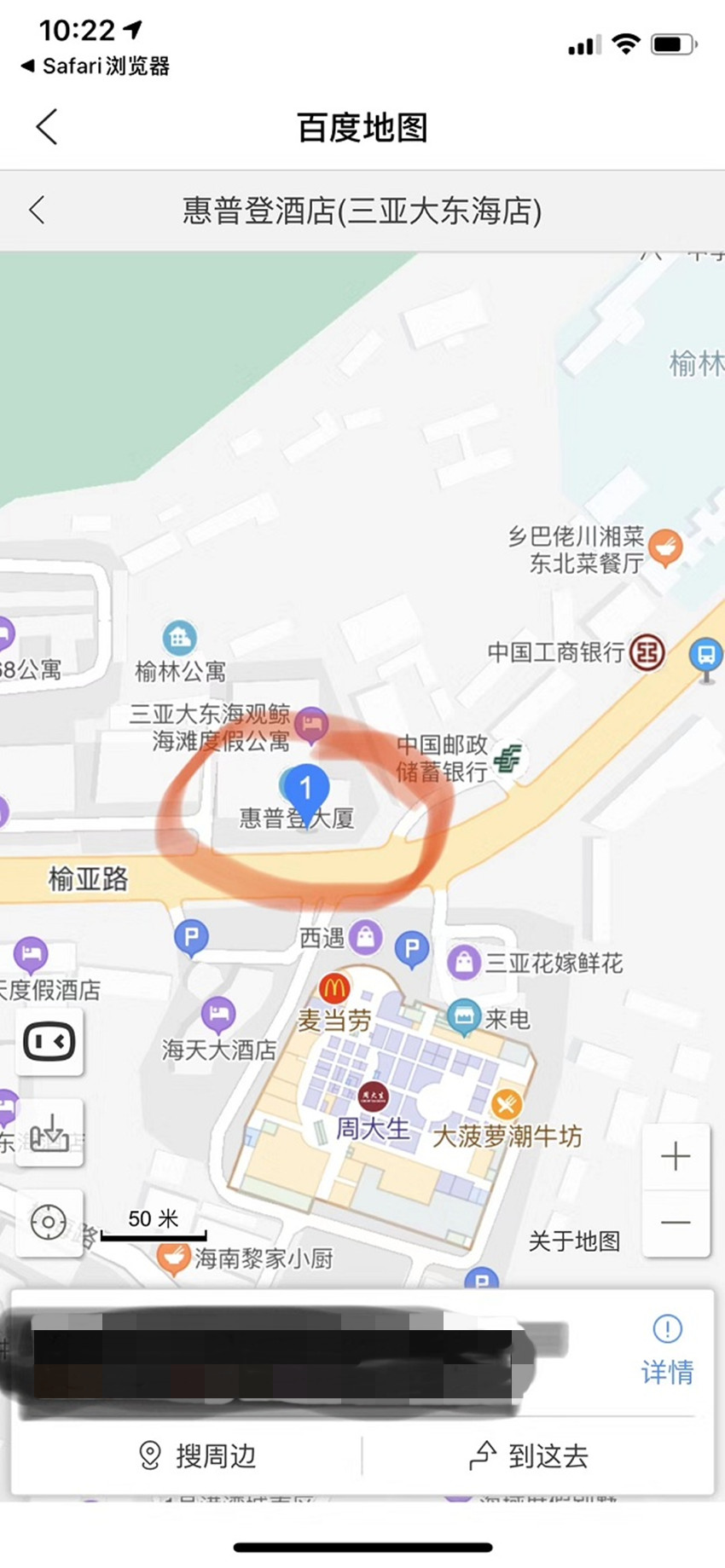Zoom out the map with minus
This screenshot has width=725, height=1568.
676,1223
